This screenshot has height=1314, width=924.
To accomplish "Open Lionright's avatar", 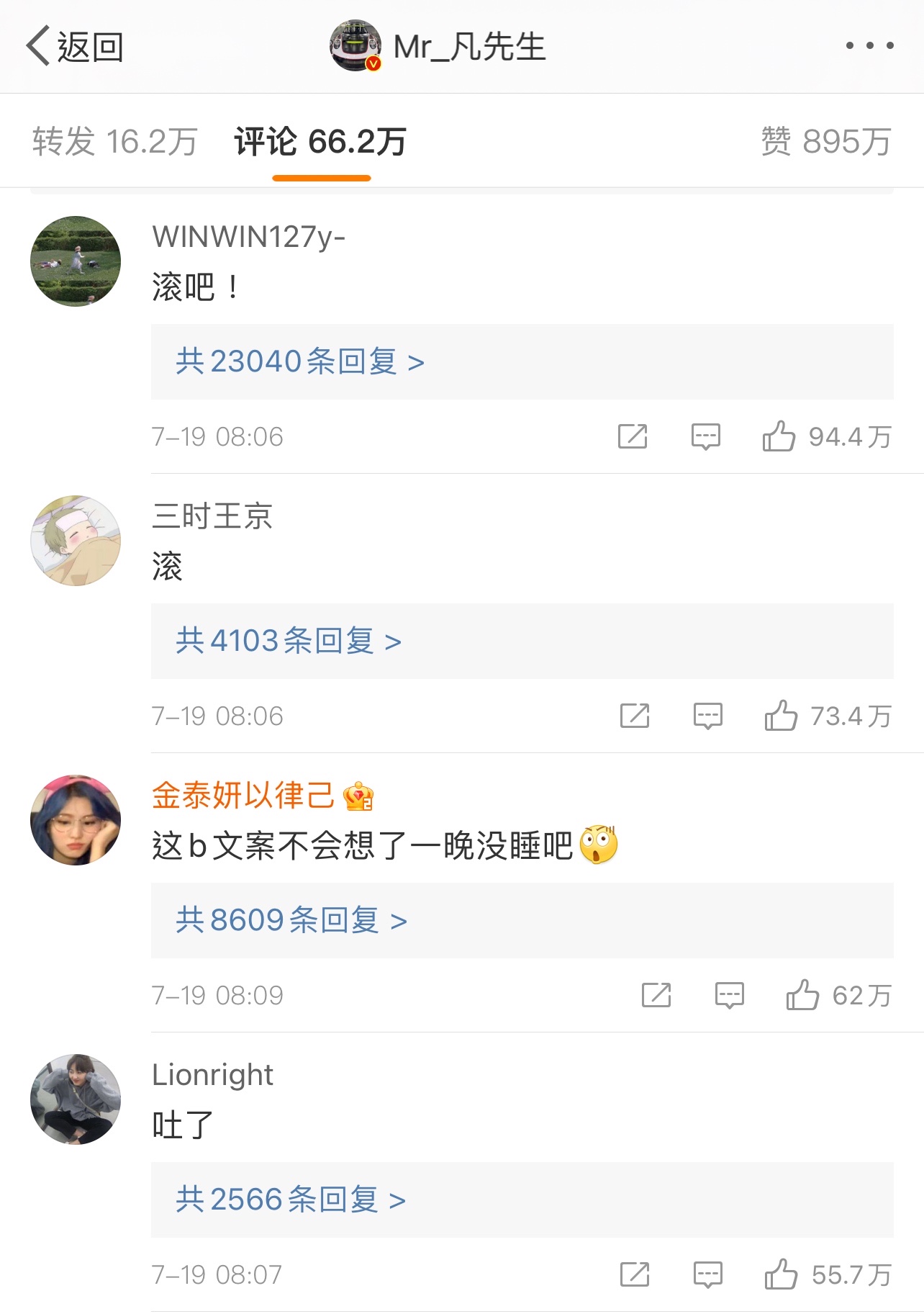I will click(76, 1099).
